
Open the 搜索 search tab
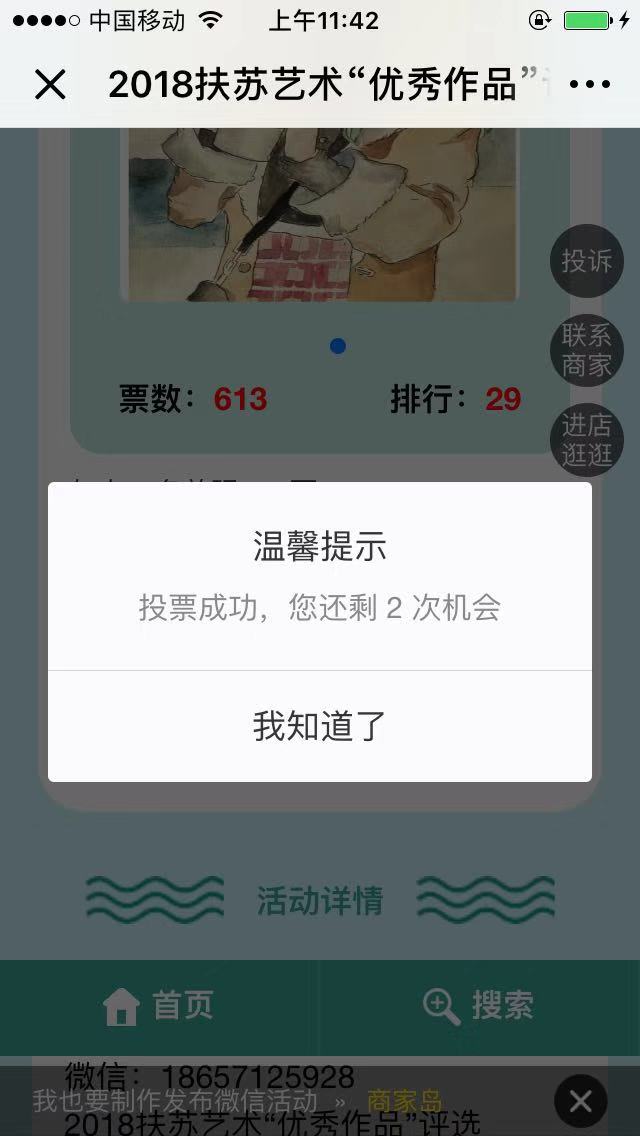click(x=478, y=1006)
